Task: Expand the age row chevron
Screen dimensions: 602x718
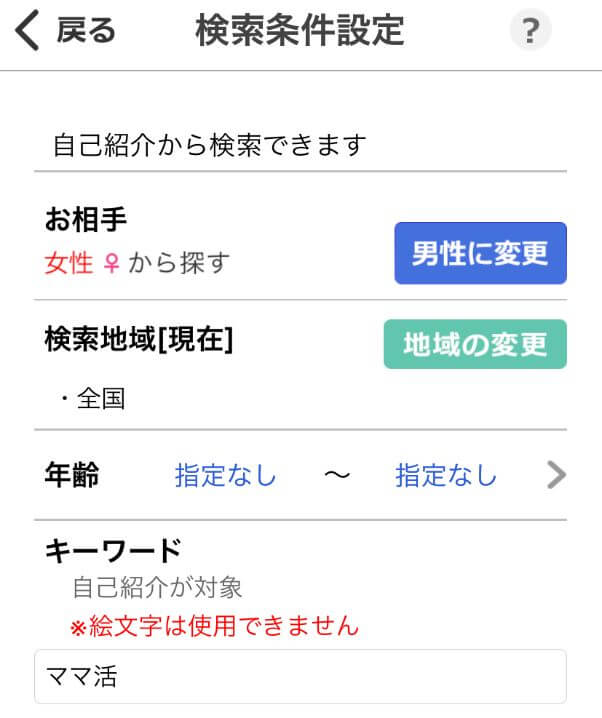Action: pyautogui.click(x=556, y=475)
